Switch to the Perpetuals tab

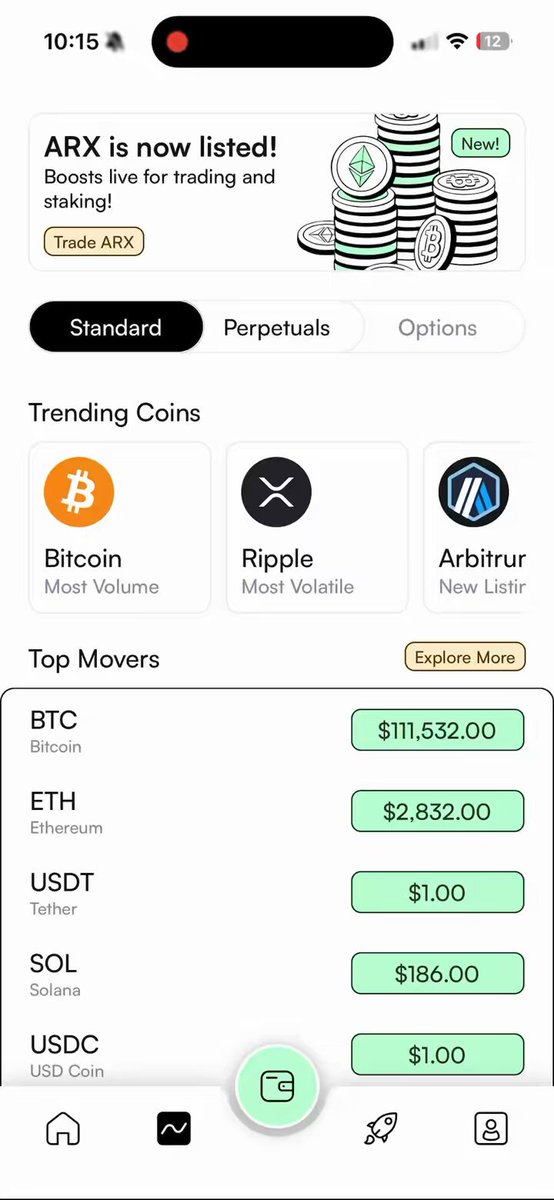coord(277,328)
